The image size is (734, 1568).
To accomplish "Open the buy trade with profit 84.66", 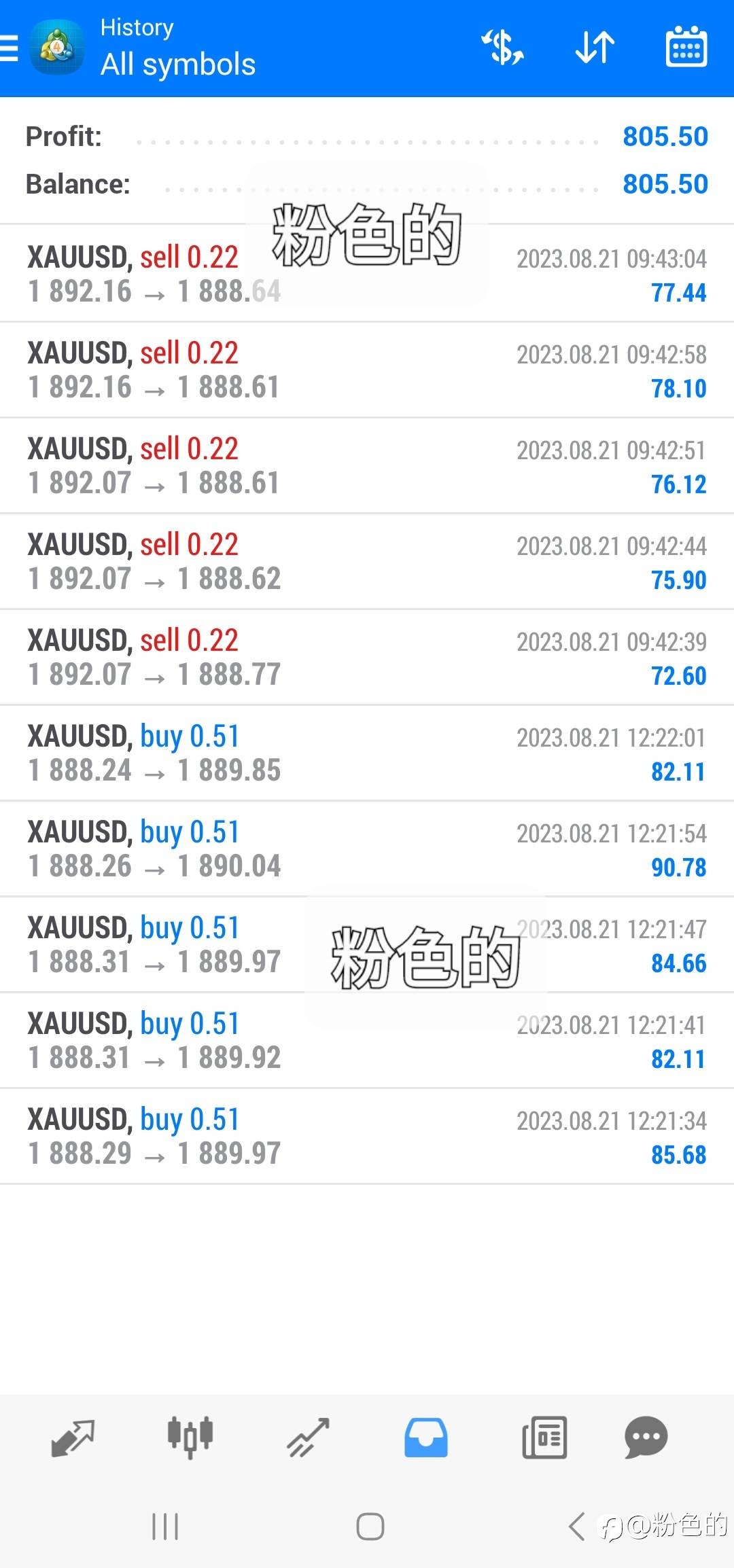I will pos(367,944).
